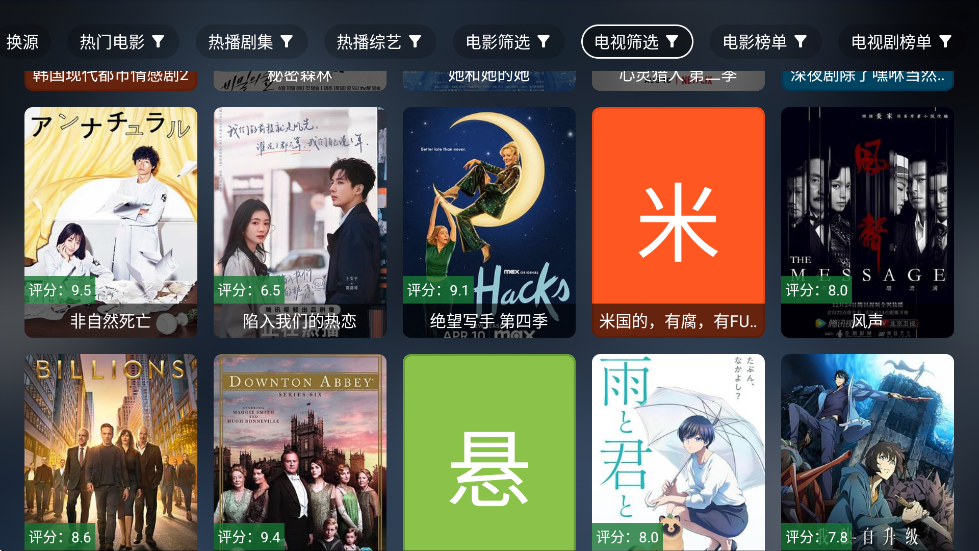Tap the selected 电视筛选 chip
The image size is (979, 551).
pyautogui.click(x=636, y=42)
